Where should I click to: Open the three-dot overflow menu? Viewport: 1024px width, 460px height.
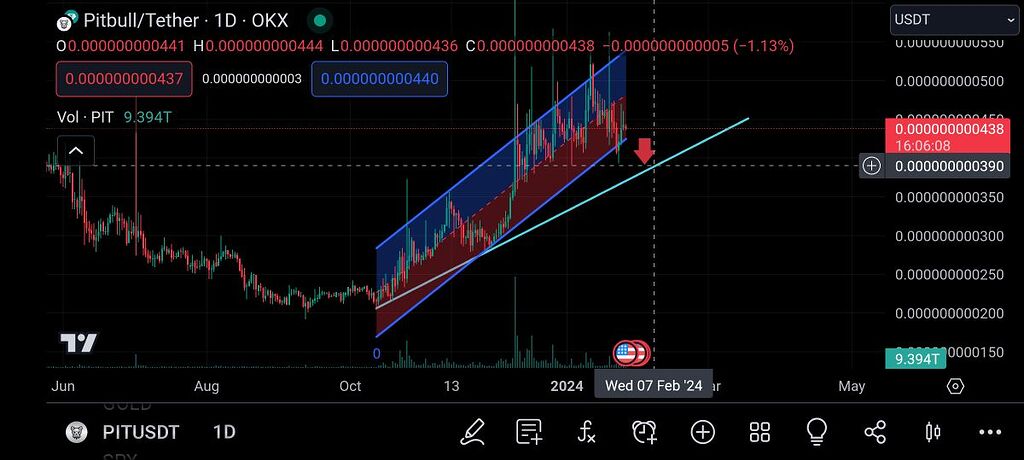(x=990, y=432)
